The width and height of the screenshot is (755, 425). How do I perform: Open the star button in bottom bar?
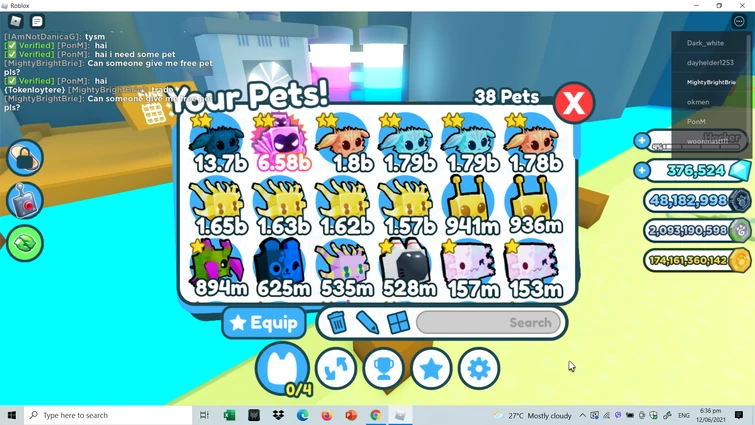tap(431, 369)
